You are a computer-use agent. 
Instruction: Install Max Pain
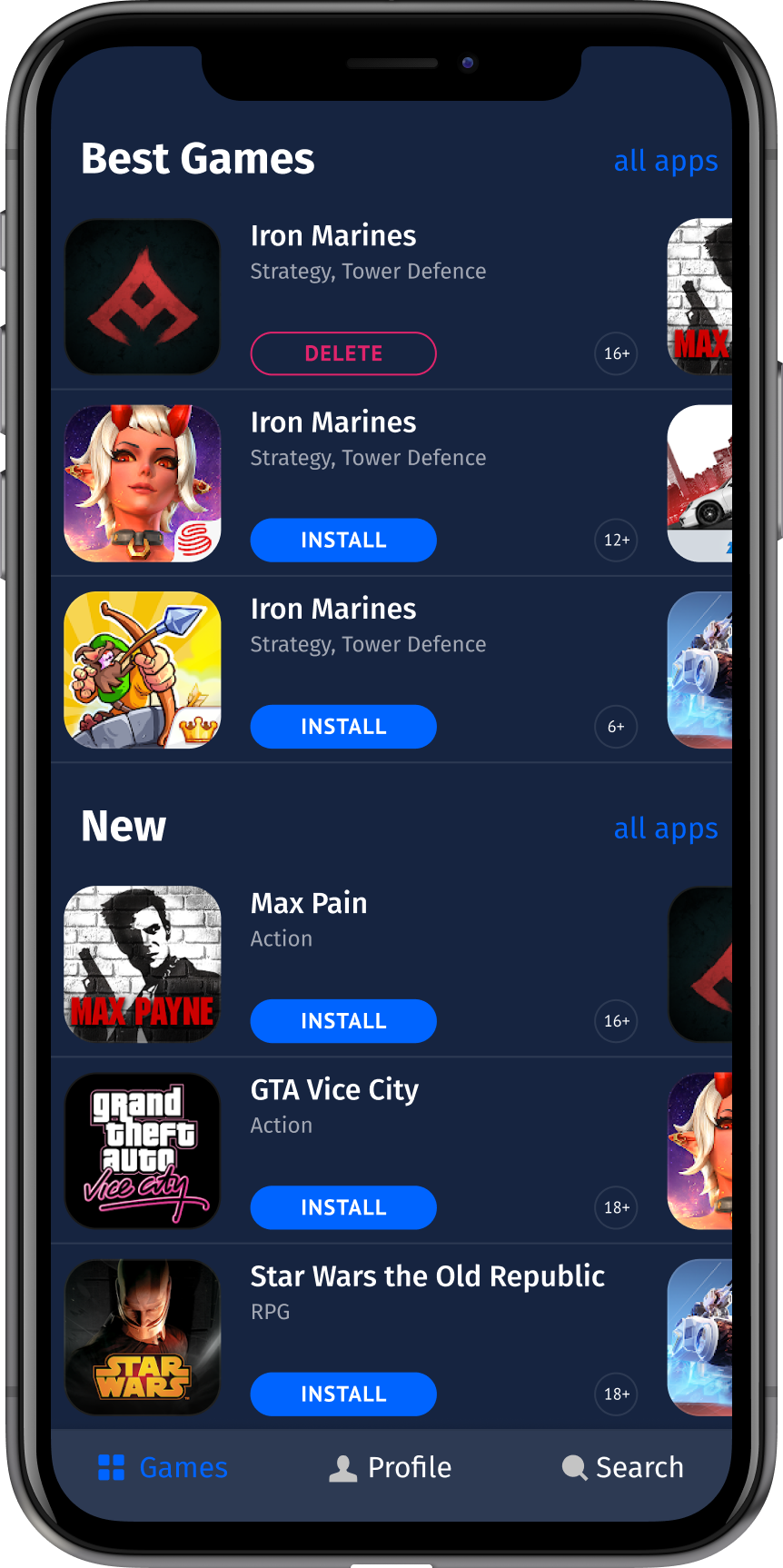coord(343,1021)
